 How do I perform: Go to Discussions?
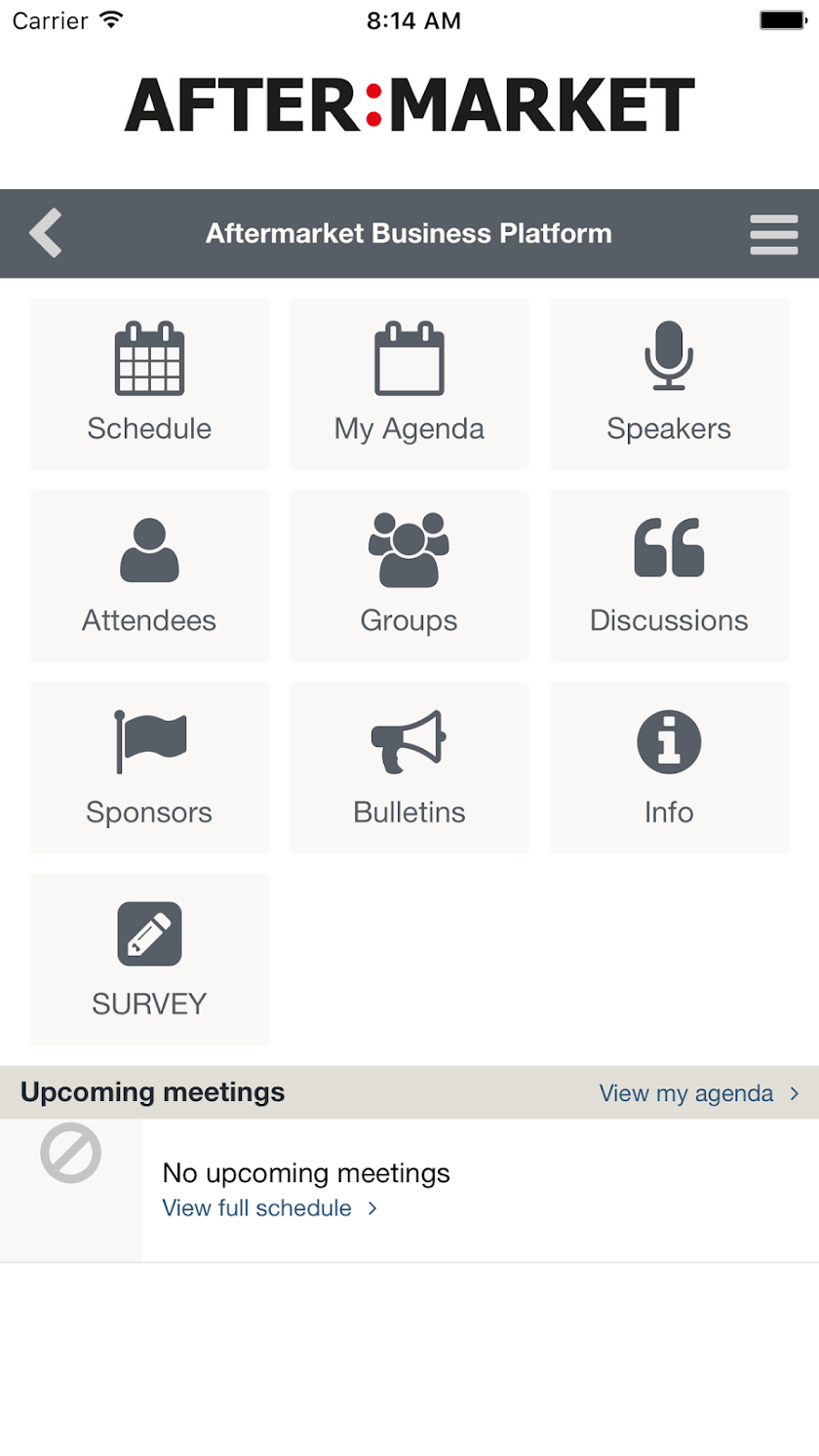pos(669,576)
